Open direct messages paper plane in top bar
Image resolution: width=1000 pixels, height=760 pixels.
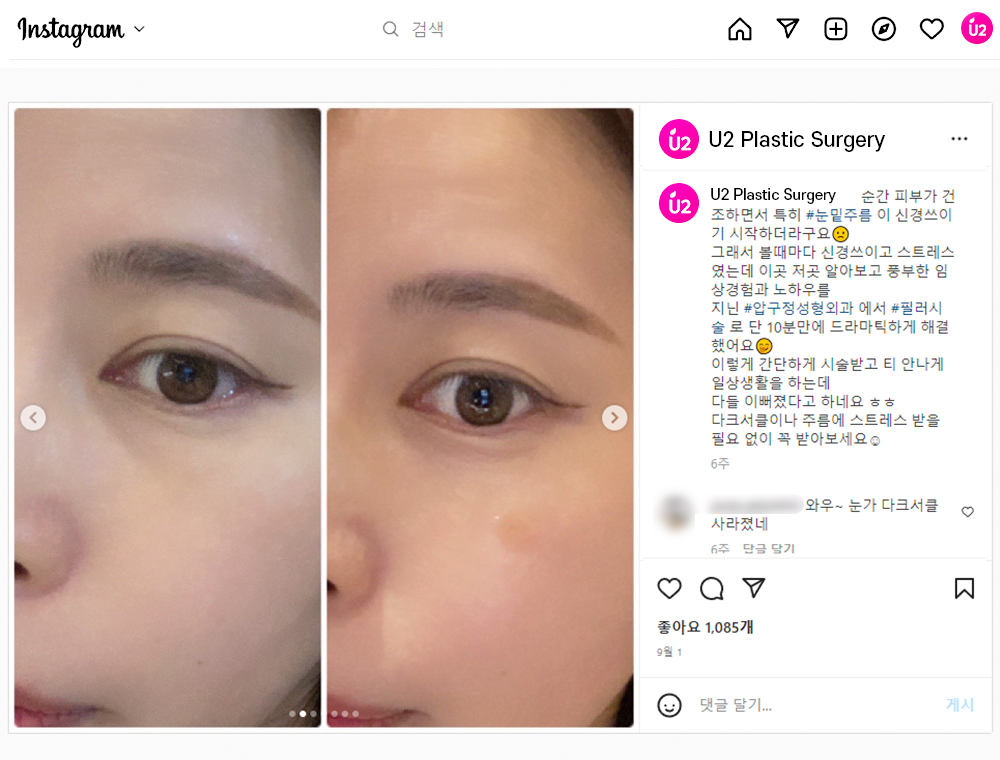pos(788,29)
